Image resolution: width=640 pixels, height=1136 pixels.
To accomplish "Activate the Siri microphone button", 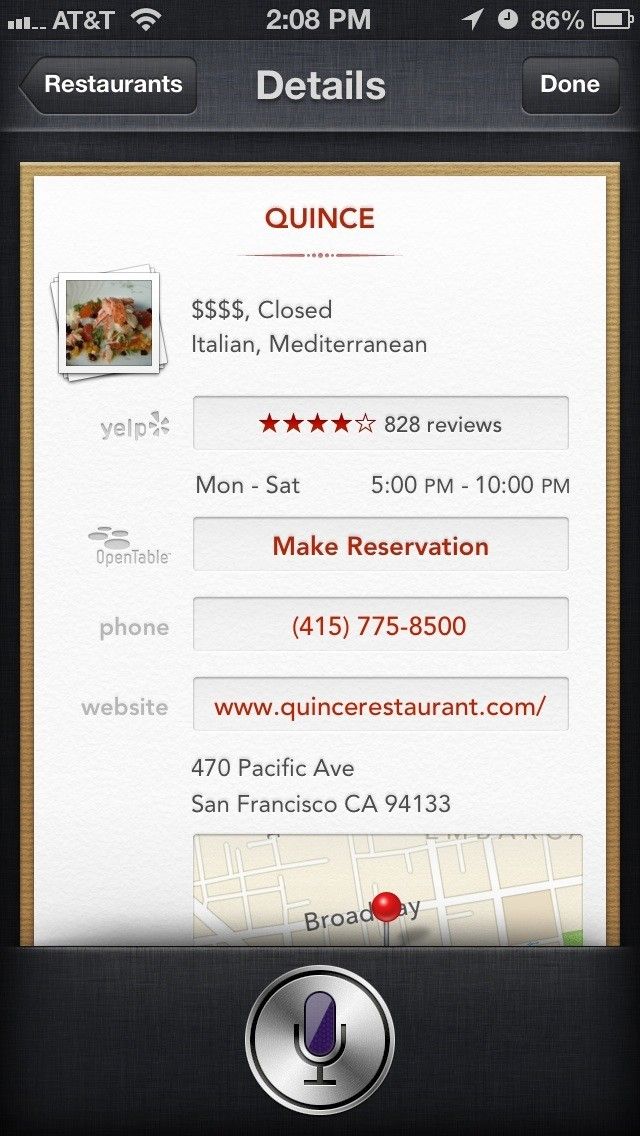I will [320, 1039].
